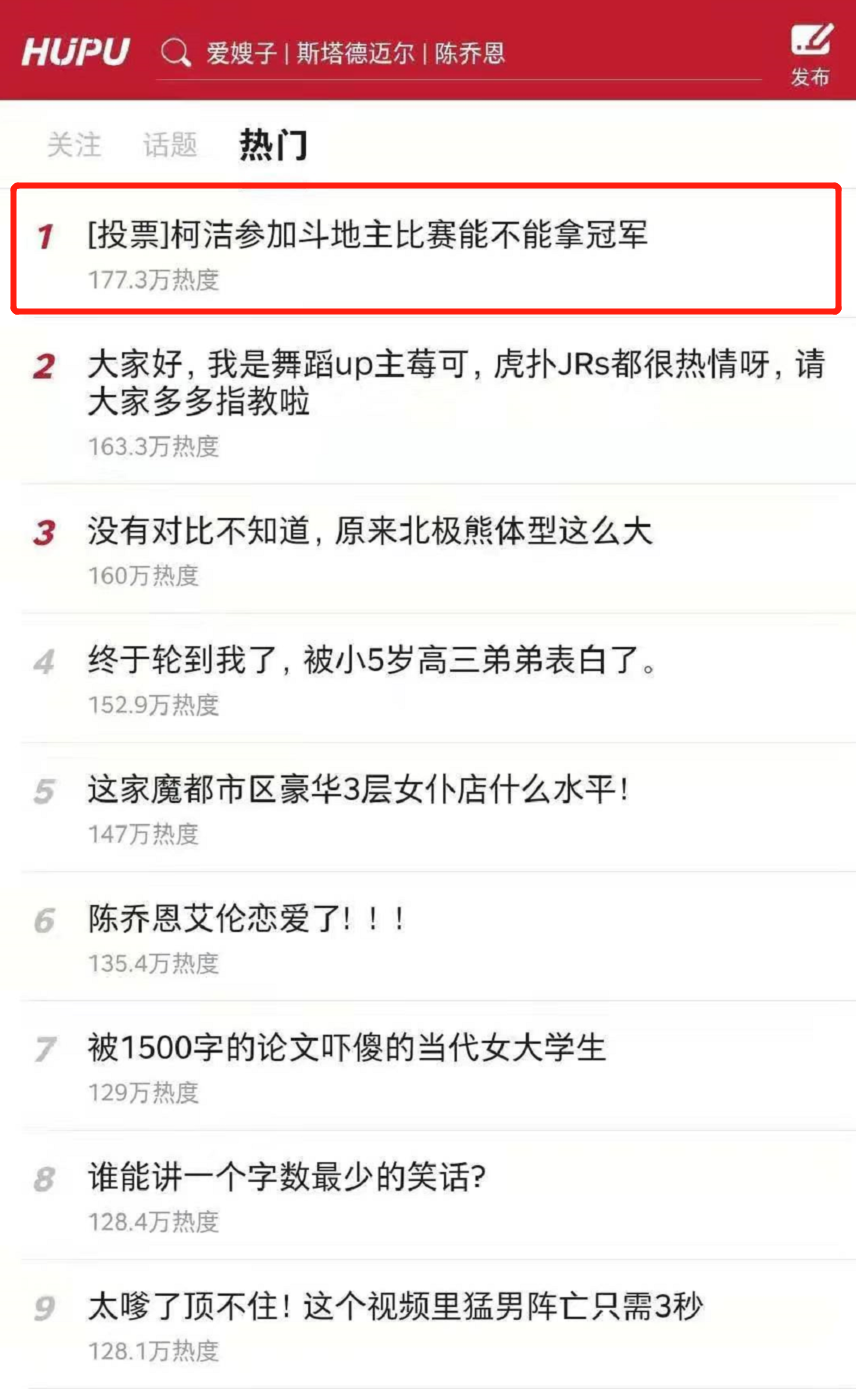Open the 北极熊体型这么大 thread
Image resolution: width=856 pixels, height=1389 pixels.
click(428, 549)
